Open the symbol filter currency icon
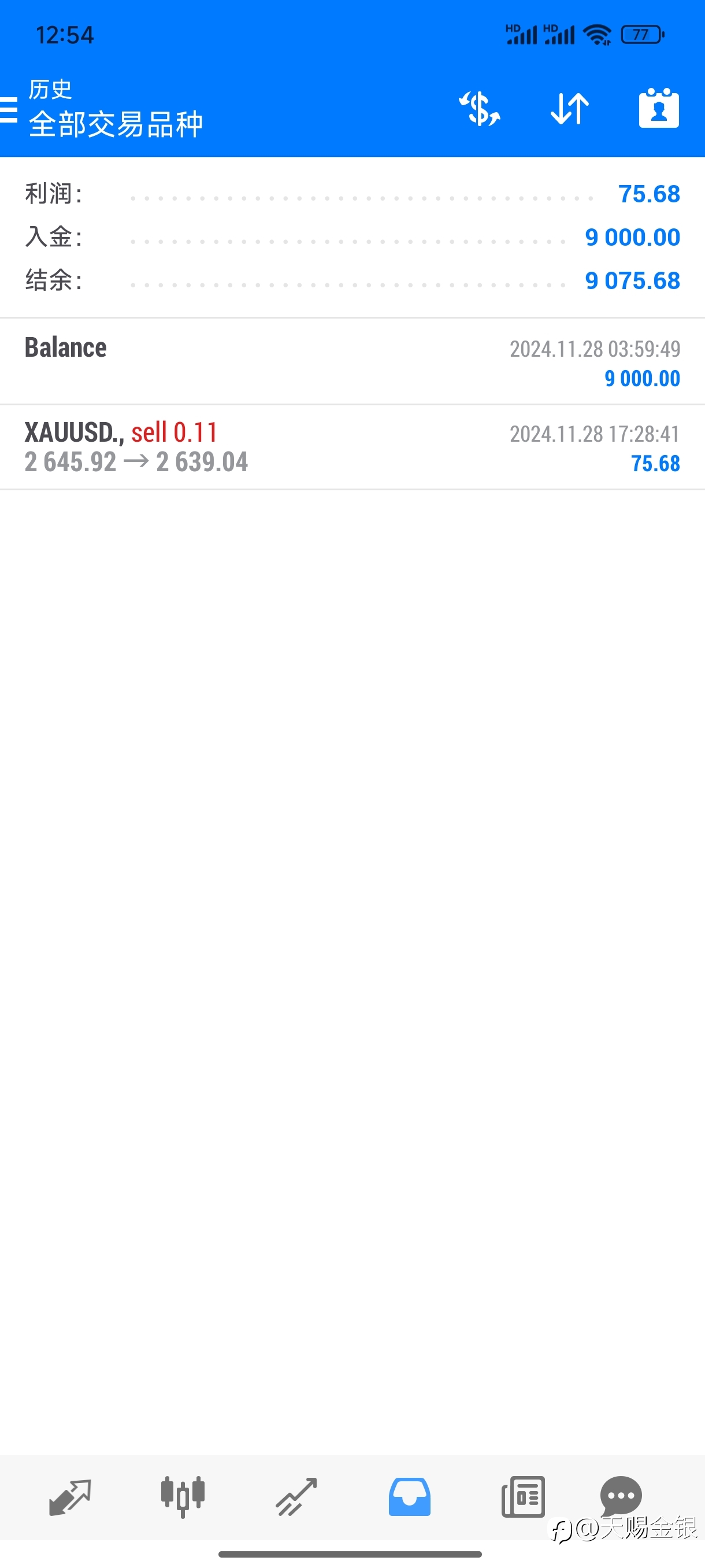This screenshot has width=705, height=1568. click(479, 110)
